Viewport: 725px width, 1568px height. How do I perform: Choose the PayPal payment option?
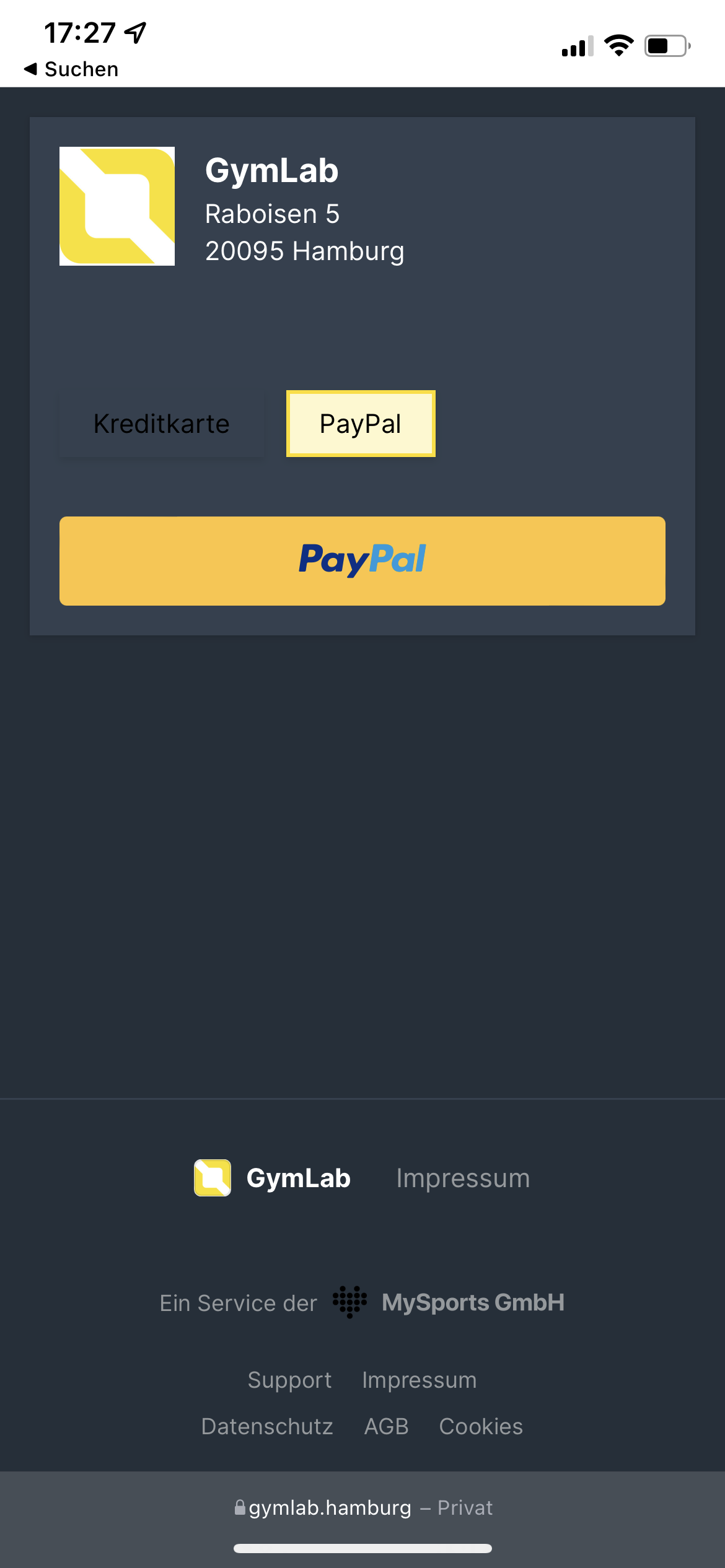coord(361,424)
